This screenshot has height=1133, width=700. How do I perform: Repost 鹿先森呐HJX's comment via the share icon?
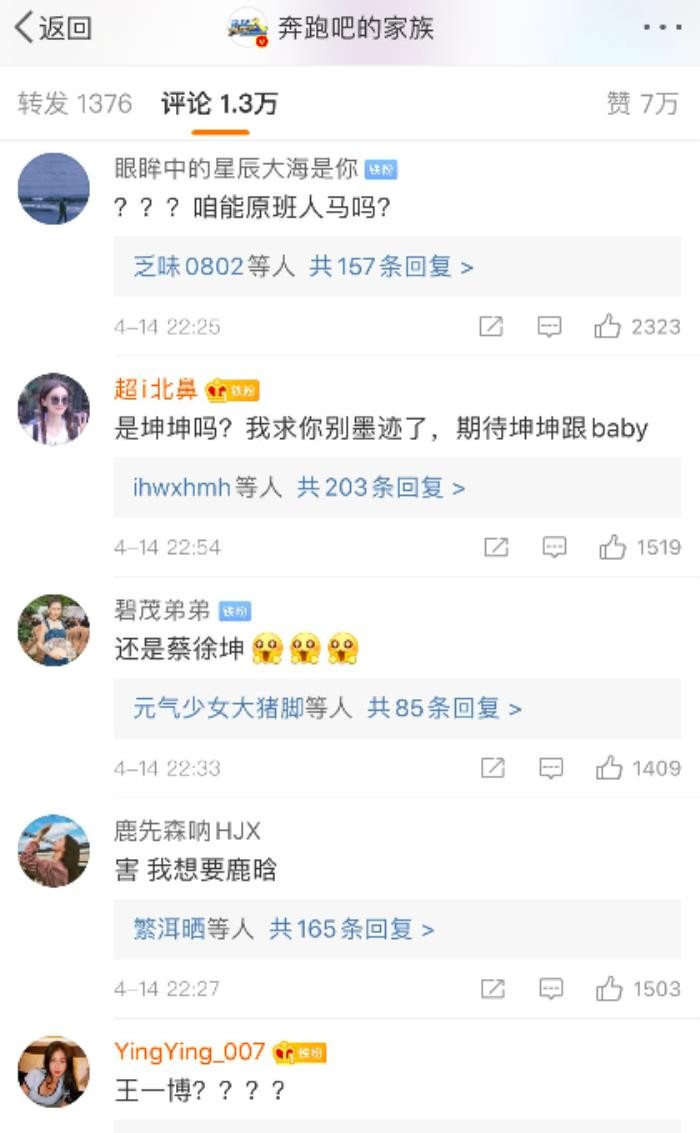click(x=493, y=989)
